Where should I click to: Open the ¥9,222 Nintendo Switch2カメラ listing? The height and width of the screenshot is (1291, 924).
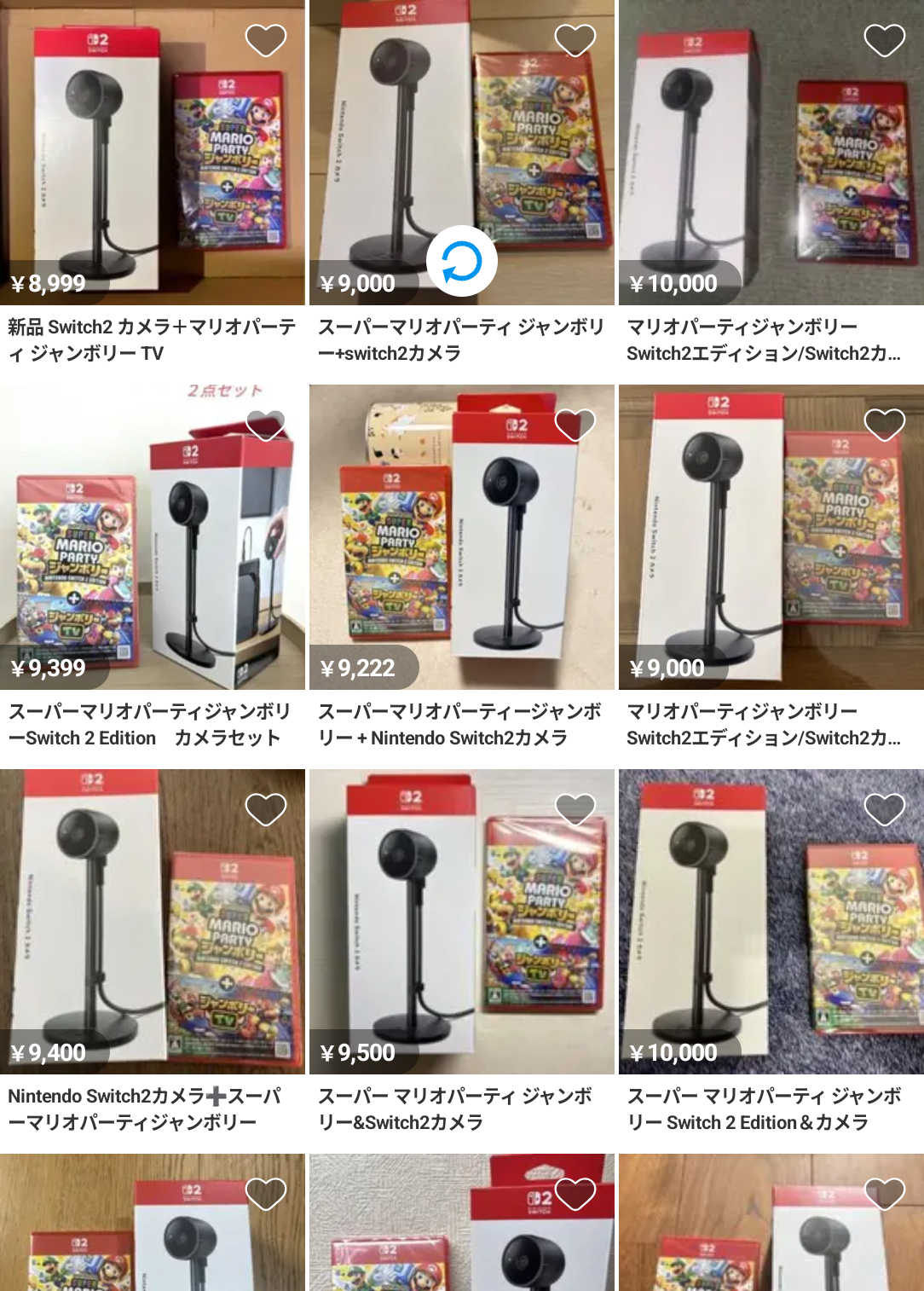(x=461, y=537)
